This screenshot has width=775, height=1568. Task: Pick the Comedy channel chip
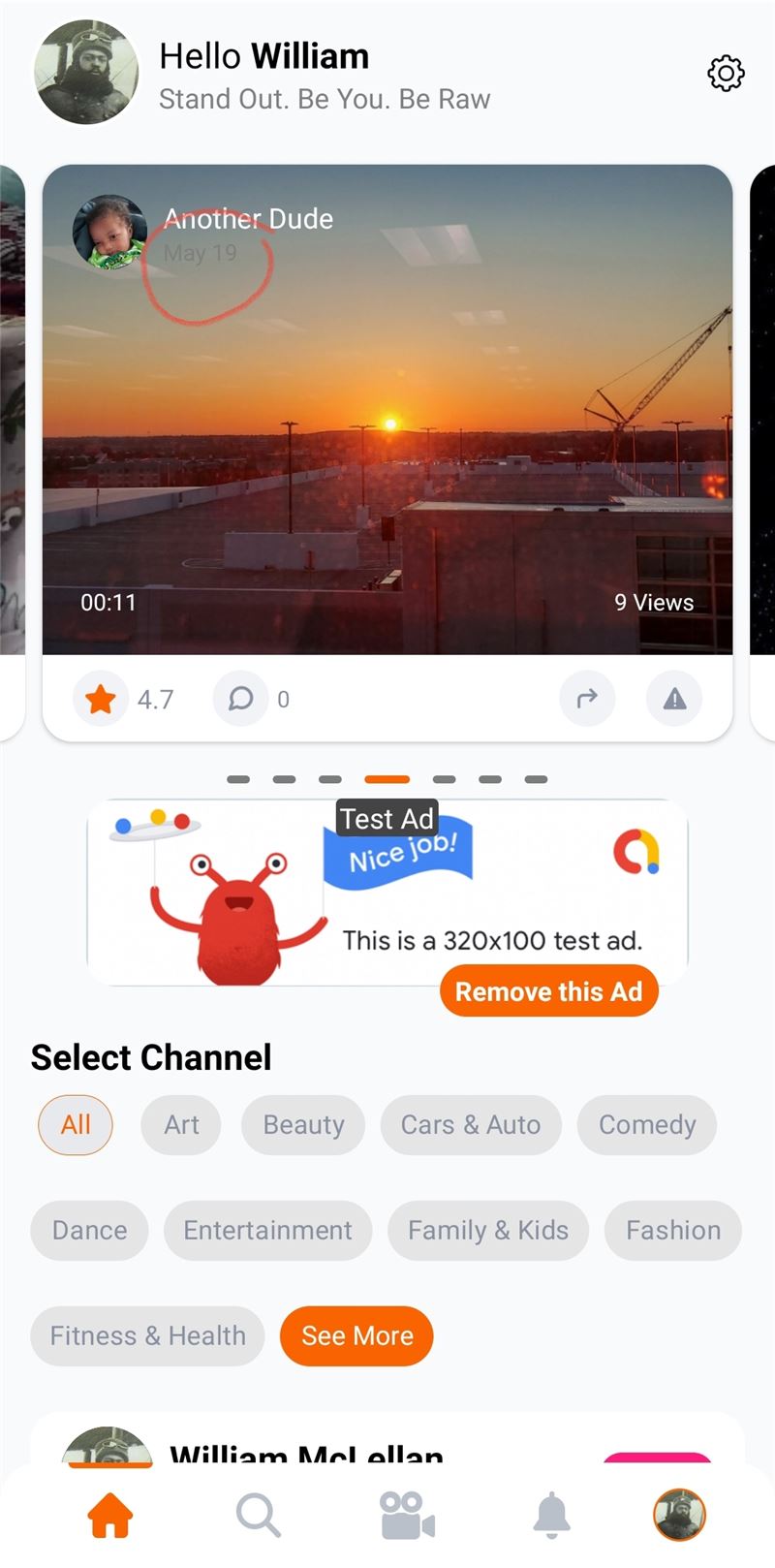(647, 1124)
